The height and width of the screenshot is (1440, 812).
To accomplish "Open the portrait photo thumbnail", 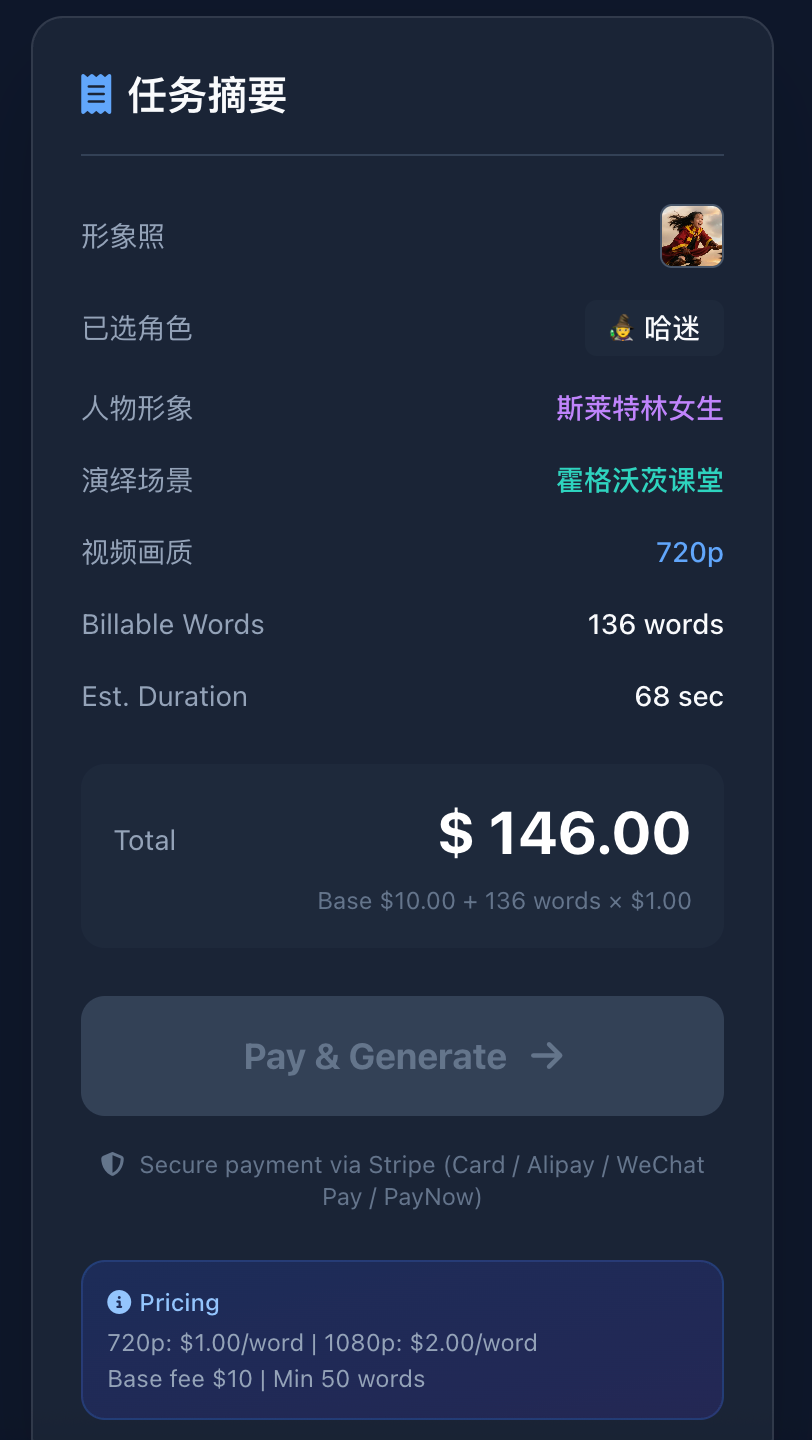I will [x=691, y=236].
